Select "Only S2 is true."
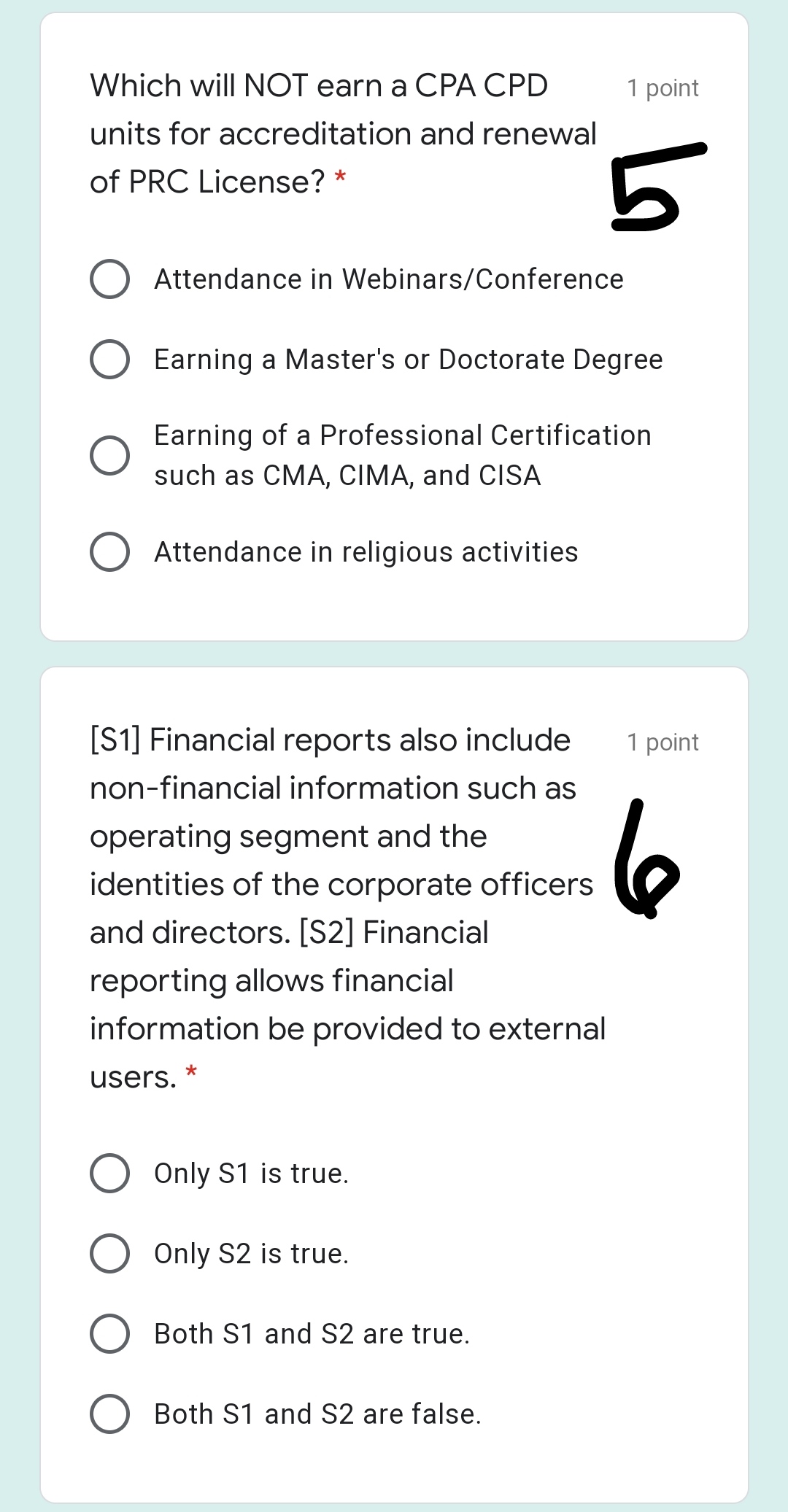 click(x=109, y=1253)
